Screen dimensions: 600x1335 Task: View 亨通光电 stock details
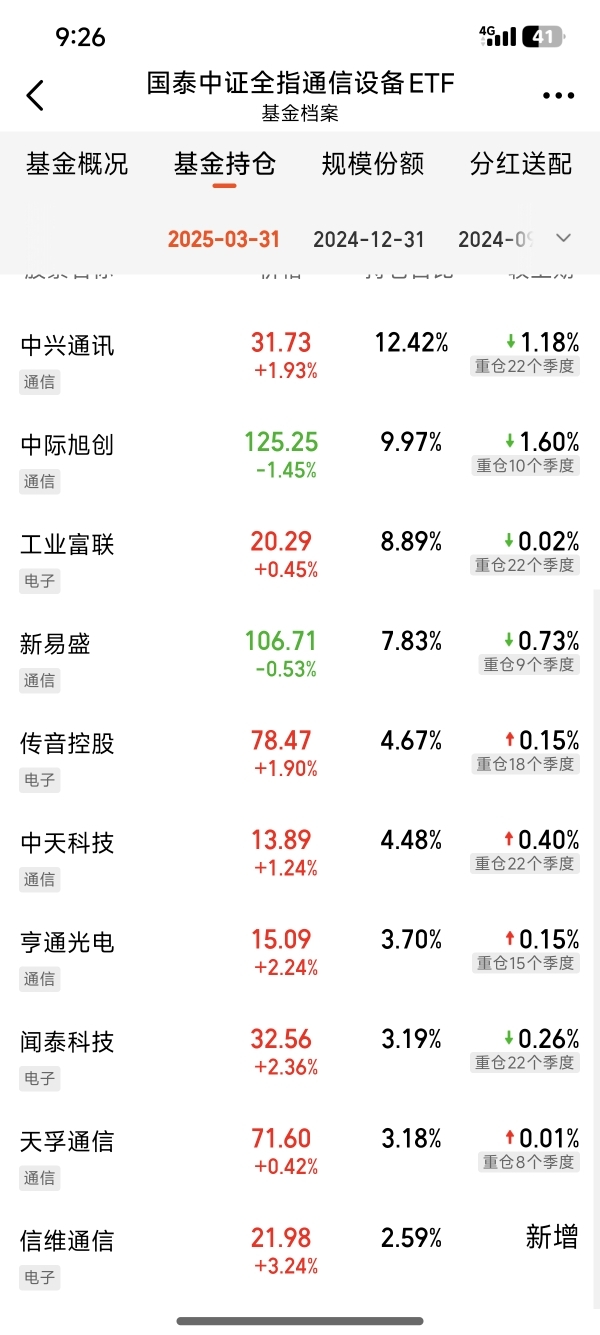(300, 954)
